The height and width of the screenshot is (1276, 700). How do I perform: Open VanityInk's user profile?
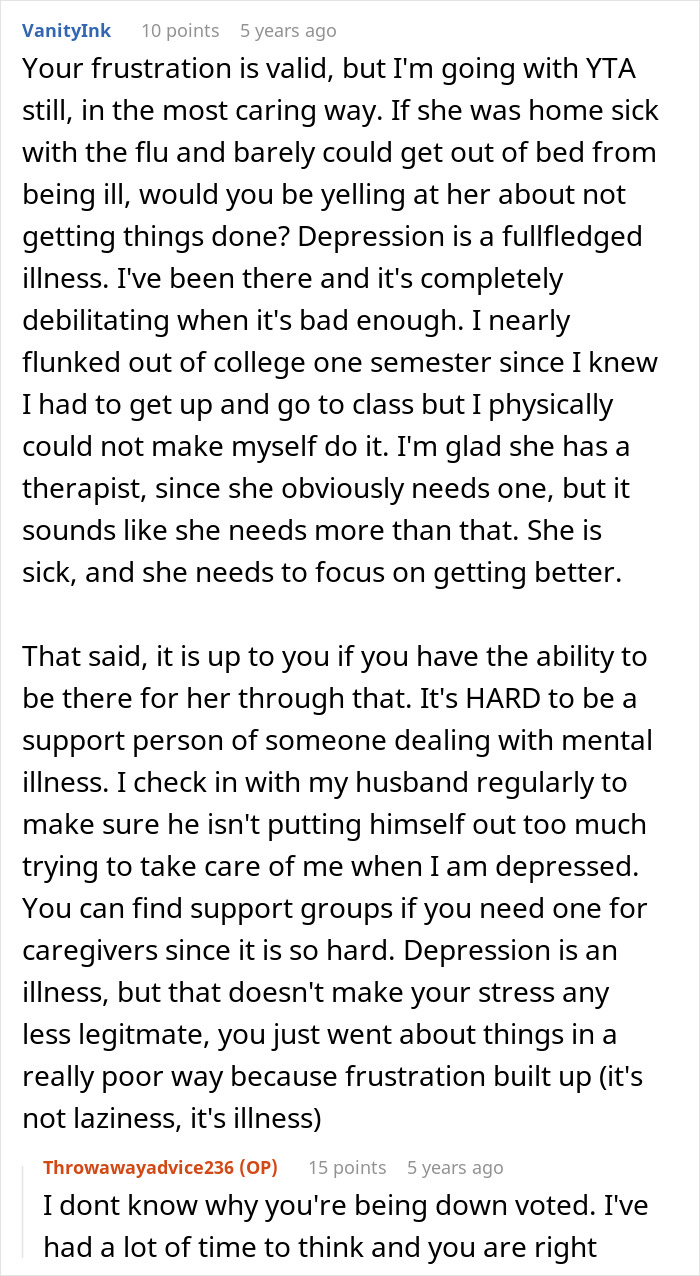[66, 31]
